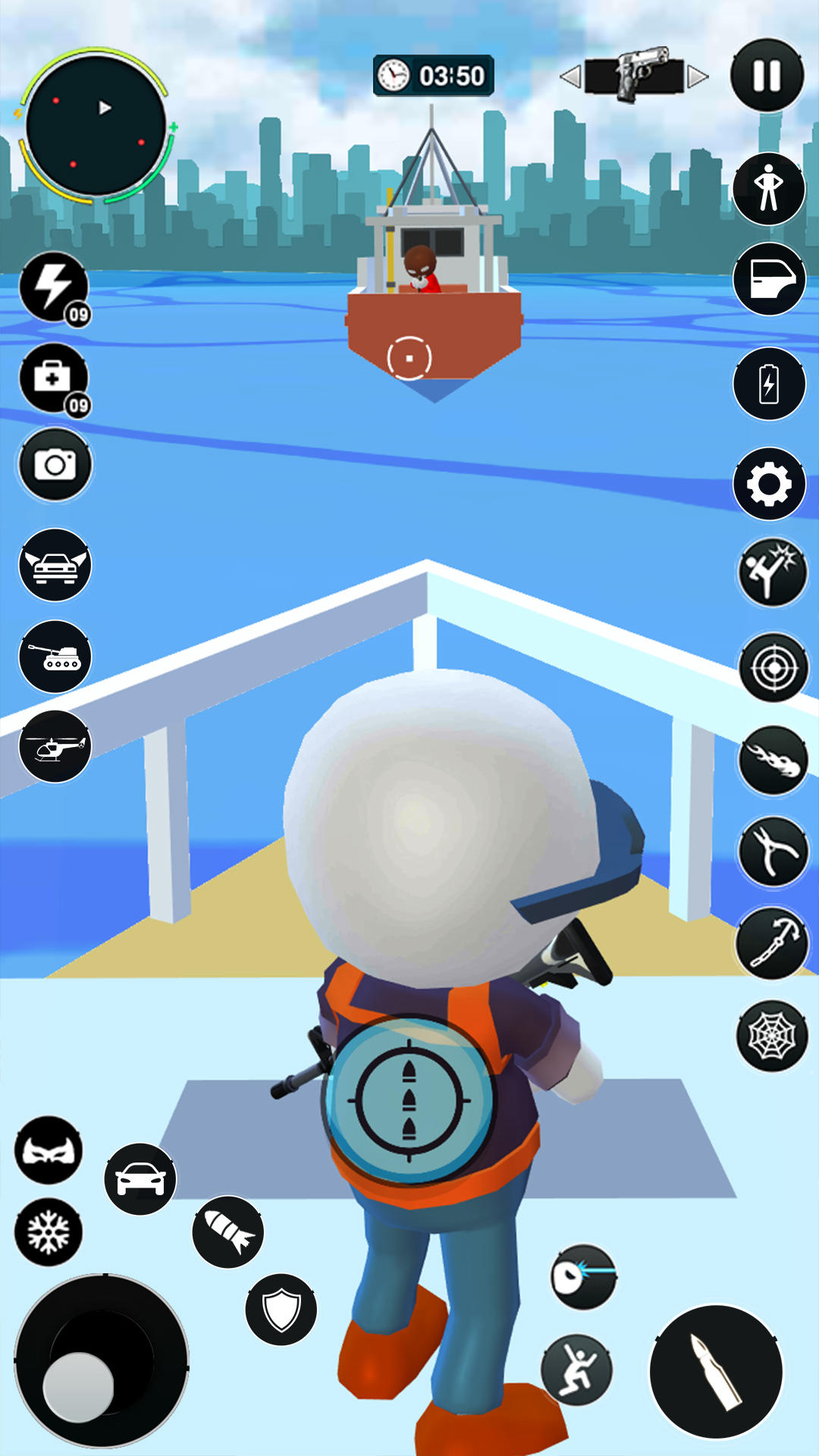Call a helicopter

(54, 747)
